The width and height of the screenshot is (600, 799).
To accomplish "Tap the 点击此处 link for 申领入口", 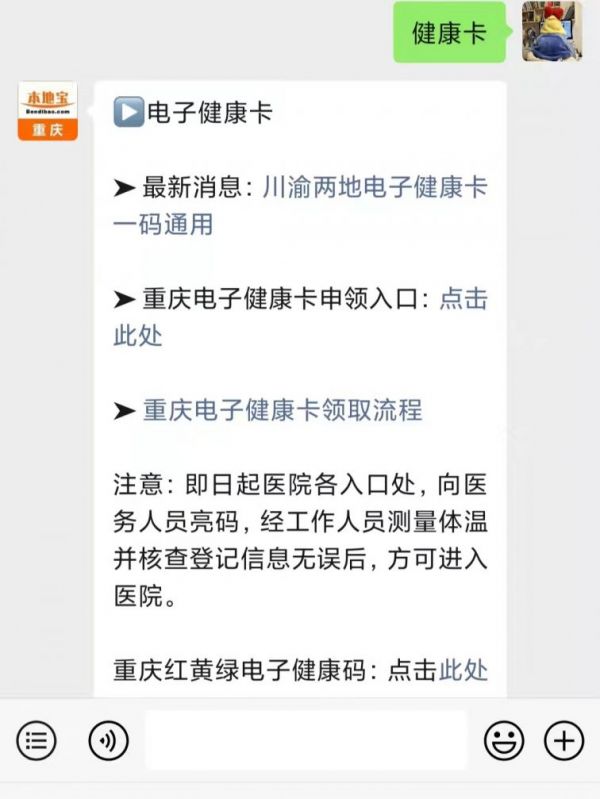I will click(462, 298).
